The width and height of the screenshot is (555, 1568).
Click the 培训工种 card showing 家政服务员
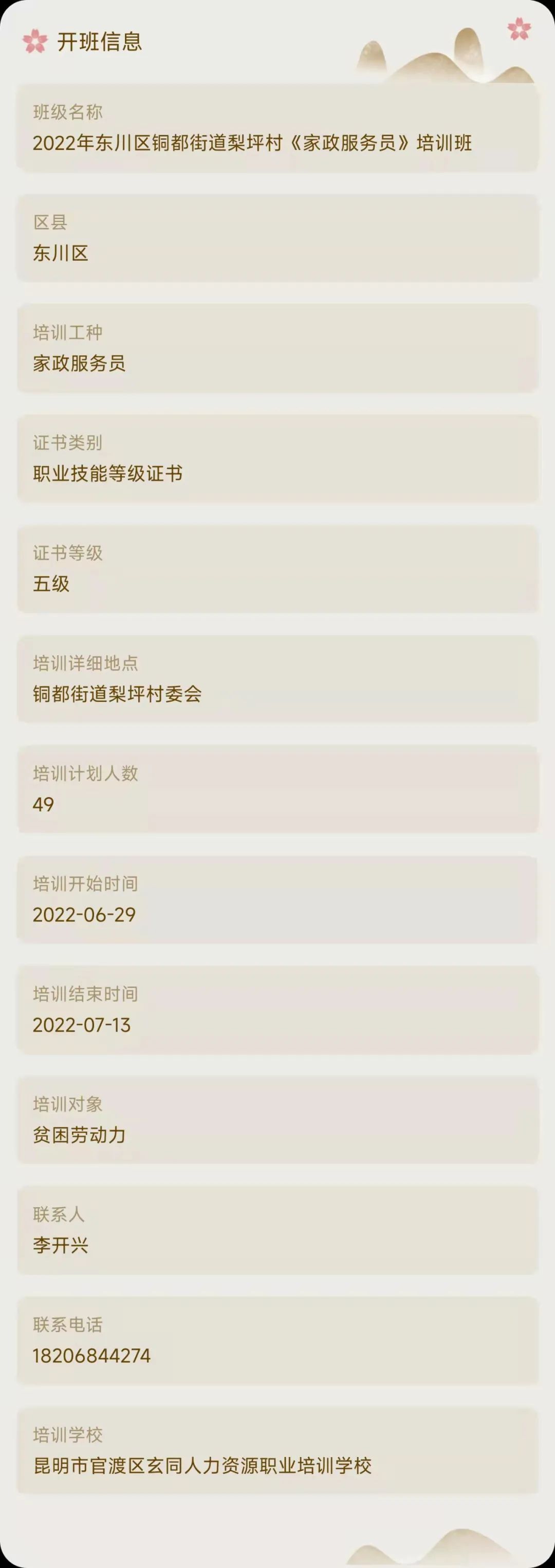277,347
